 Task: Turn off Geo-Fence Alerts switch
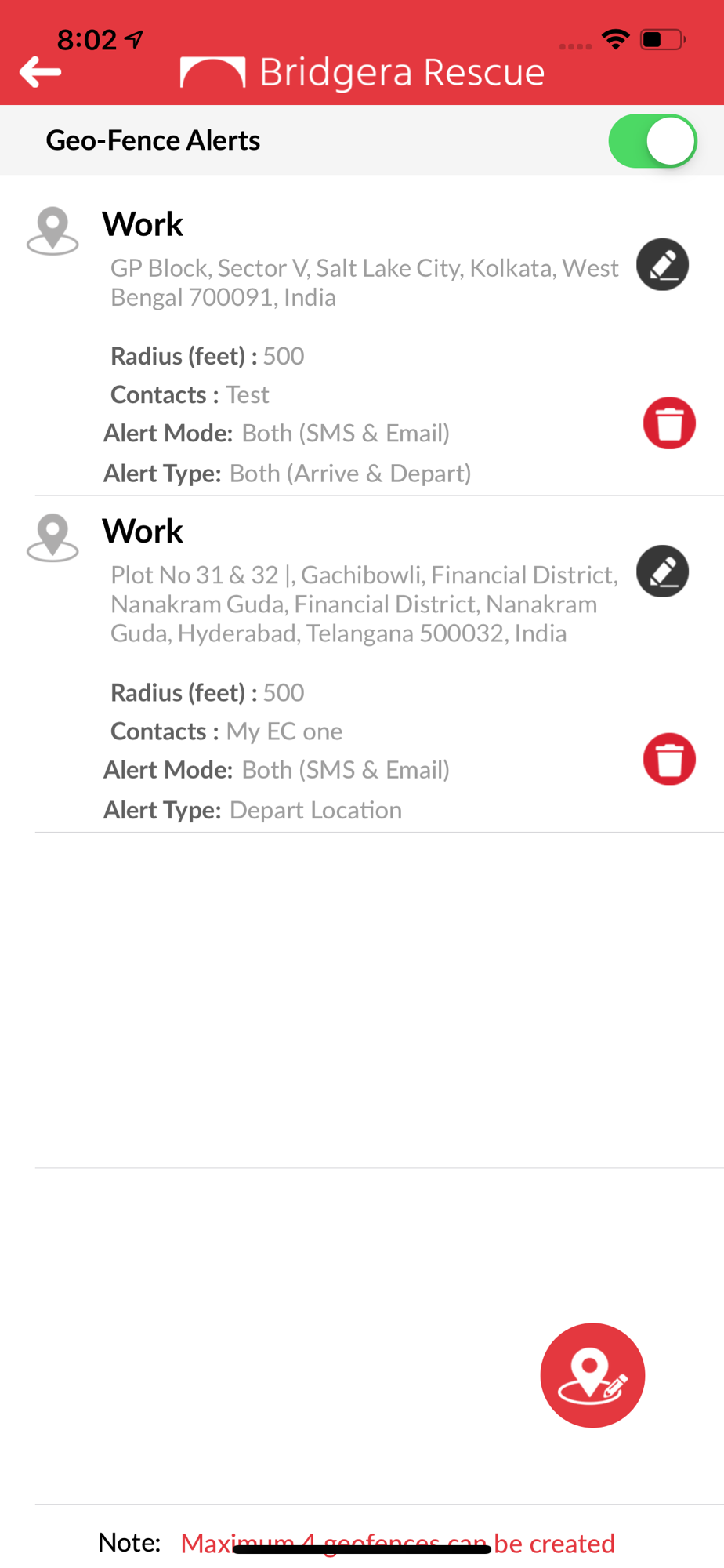[653, 141]
